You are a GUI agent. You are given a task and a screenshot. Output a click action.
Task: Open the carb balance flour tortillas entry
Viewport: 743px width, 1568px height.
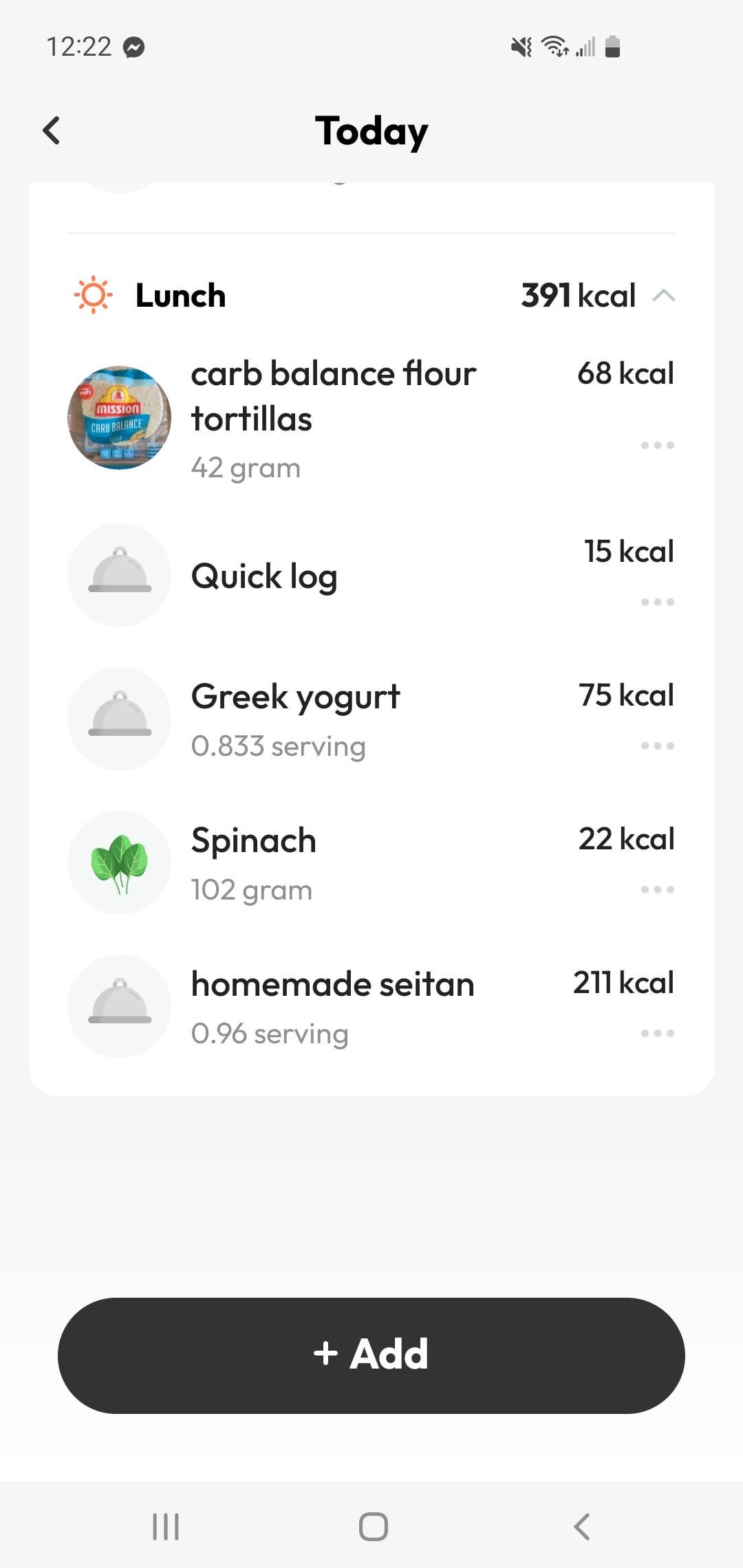(x=334, y=417)
